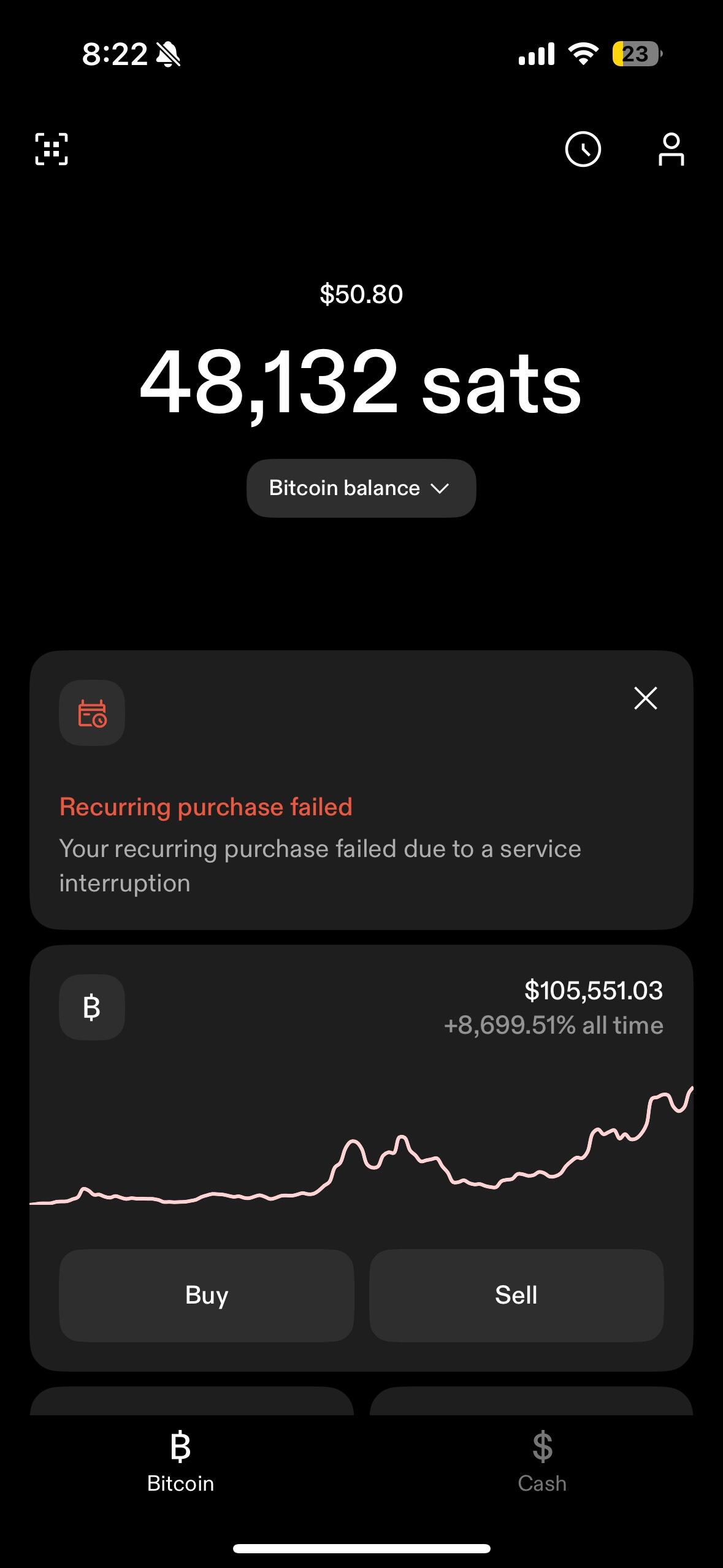Tap the Sell button

coord(516,1295)
